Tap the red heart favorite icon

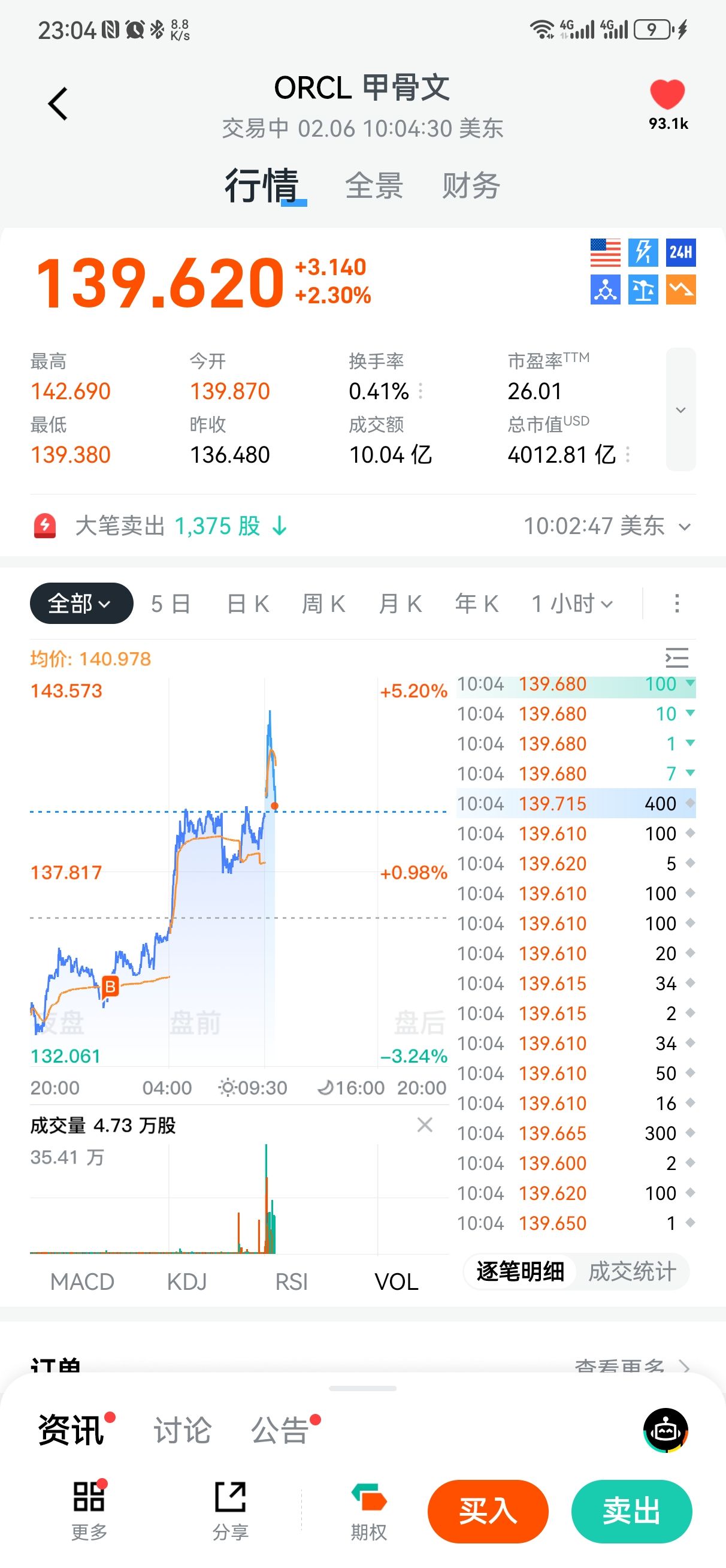[x=667, y=95]
